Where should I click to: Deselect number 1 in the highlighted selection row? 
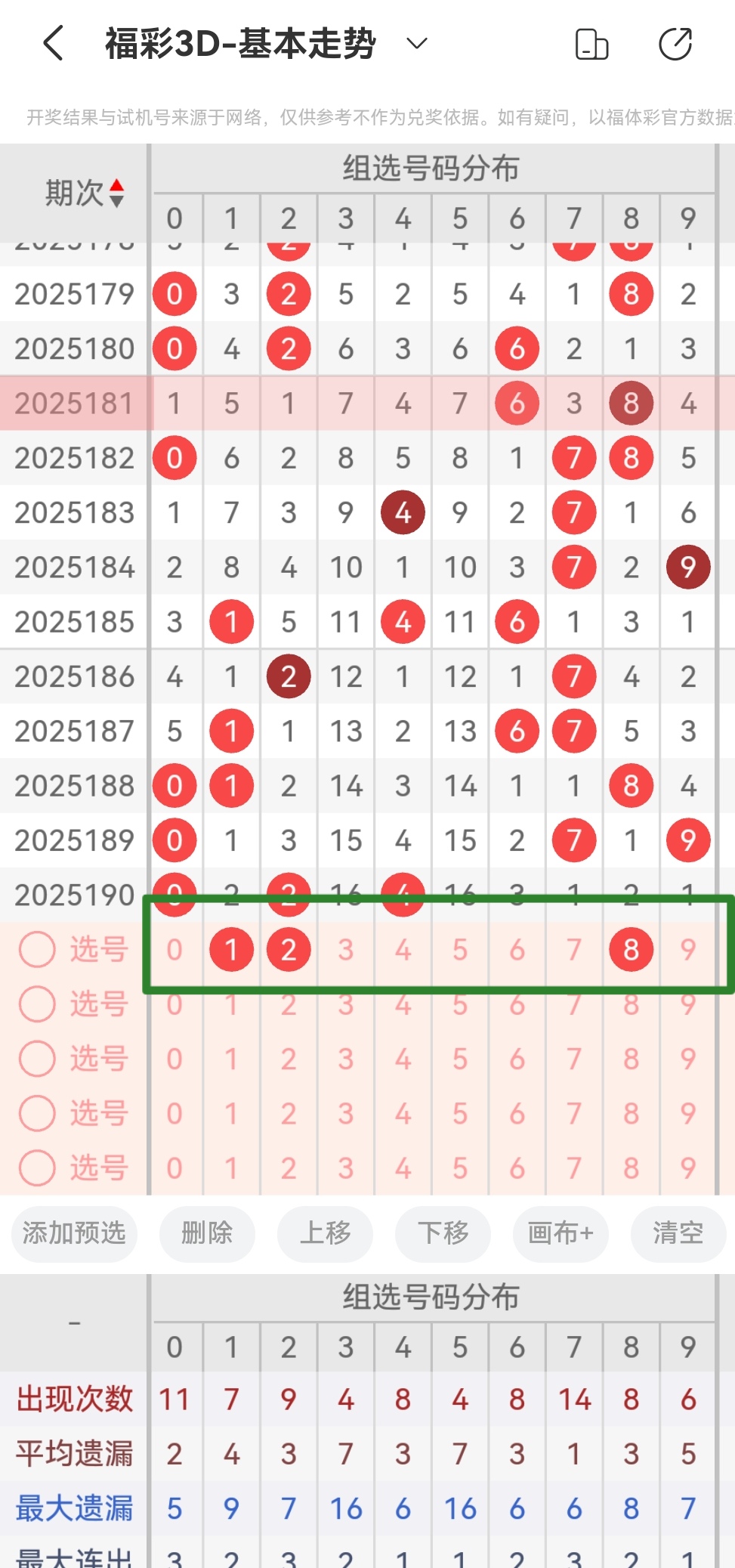click(x=231, y=950)
